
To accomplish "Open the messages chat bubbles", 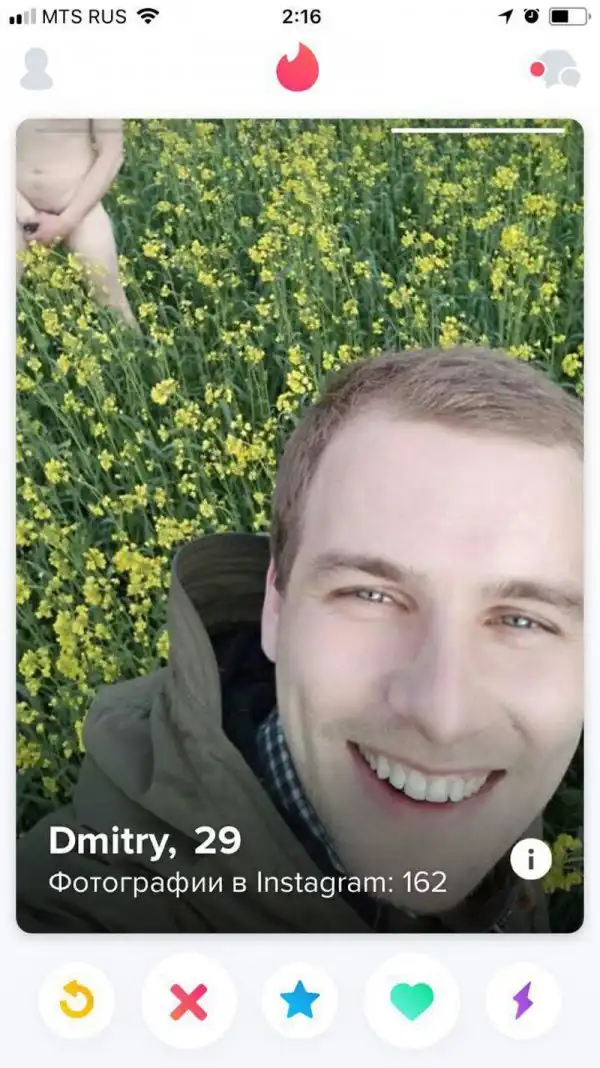I will point(556,69).
